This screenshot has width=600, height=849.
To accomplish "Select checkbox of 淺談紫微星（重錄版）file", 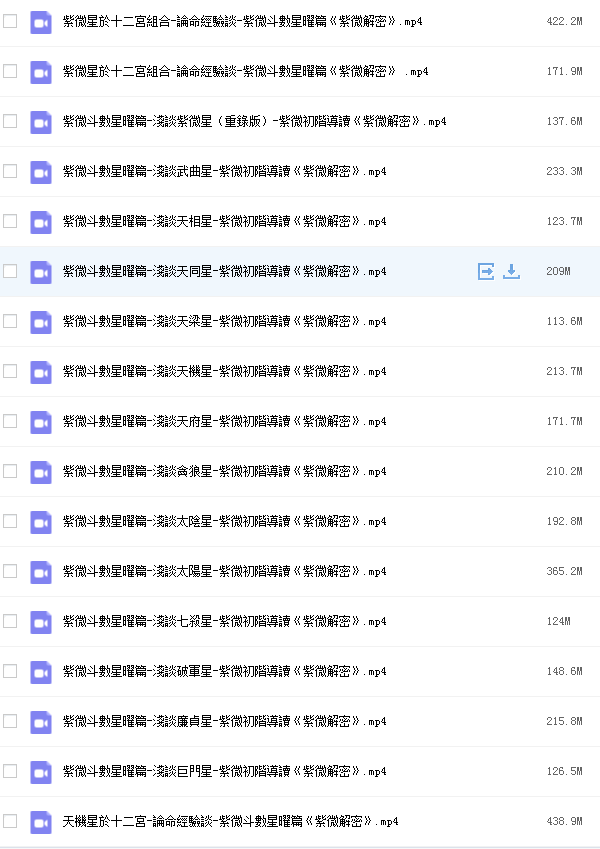I will click(x=10, y=121).
